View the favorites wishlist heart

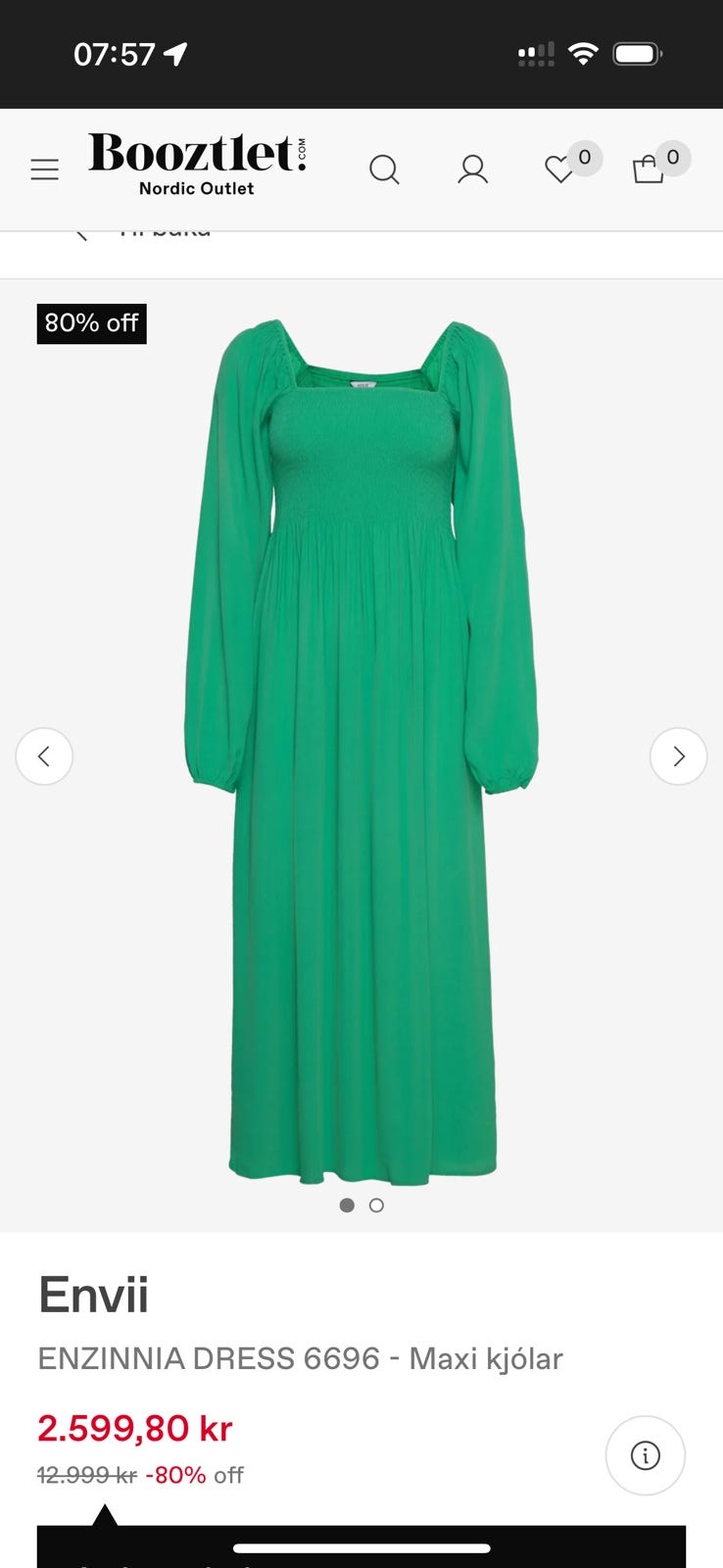pyautogui.click(x=559, y=171)
